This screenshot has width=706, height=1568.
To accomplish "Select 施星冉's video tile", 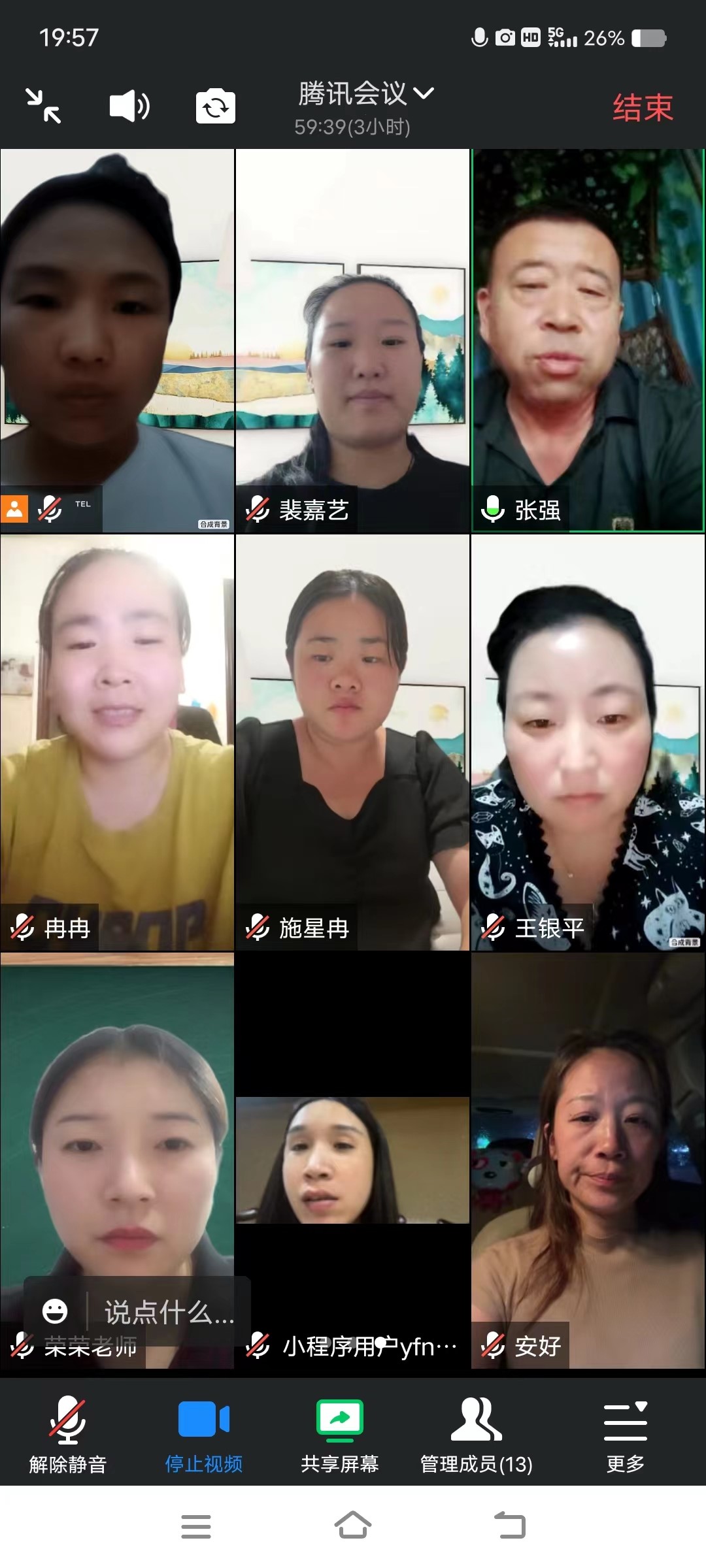I will pyautogui.click(x=352, y=742).
